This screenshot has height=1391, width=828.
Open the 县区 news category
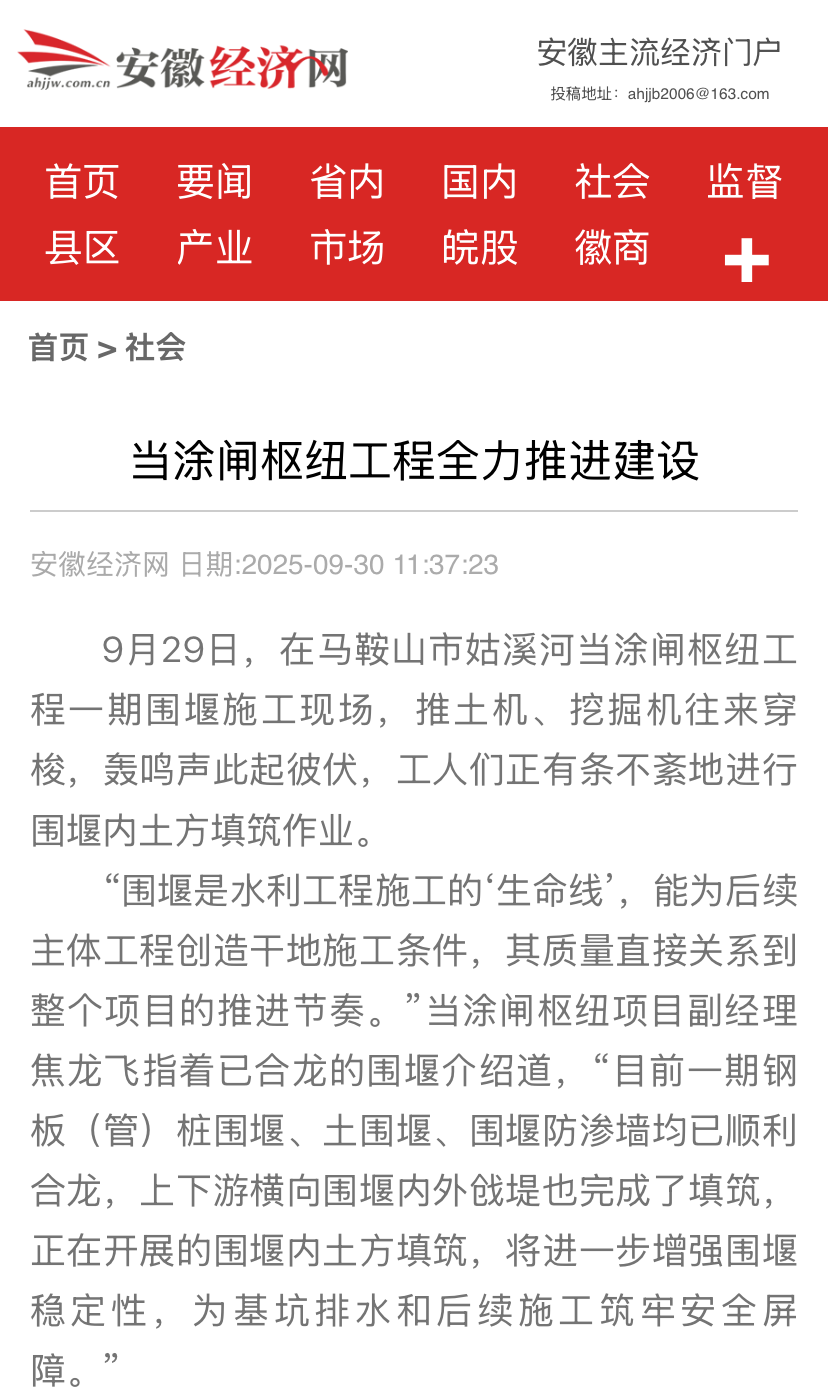83,248
